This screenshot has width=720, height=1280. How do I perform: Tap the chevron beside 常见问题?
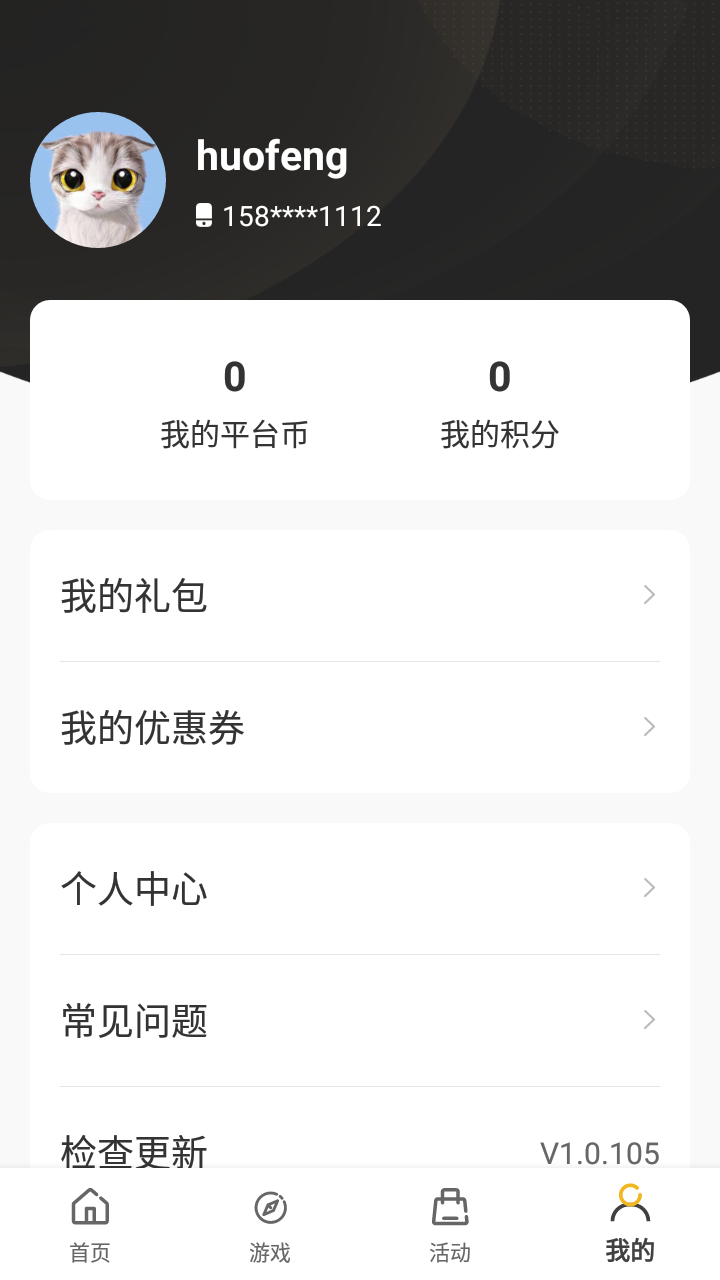(x=649, y=1020)
